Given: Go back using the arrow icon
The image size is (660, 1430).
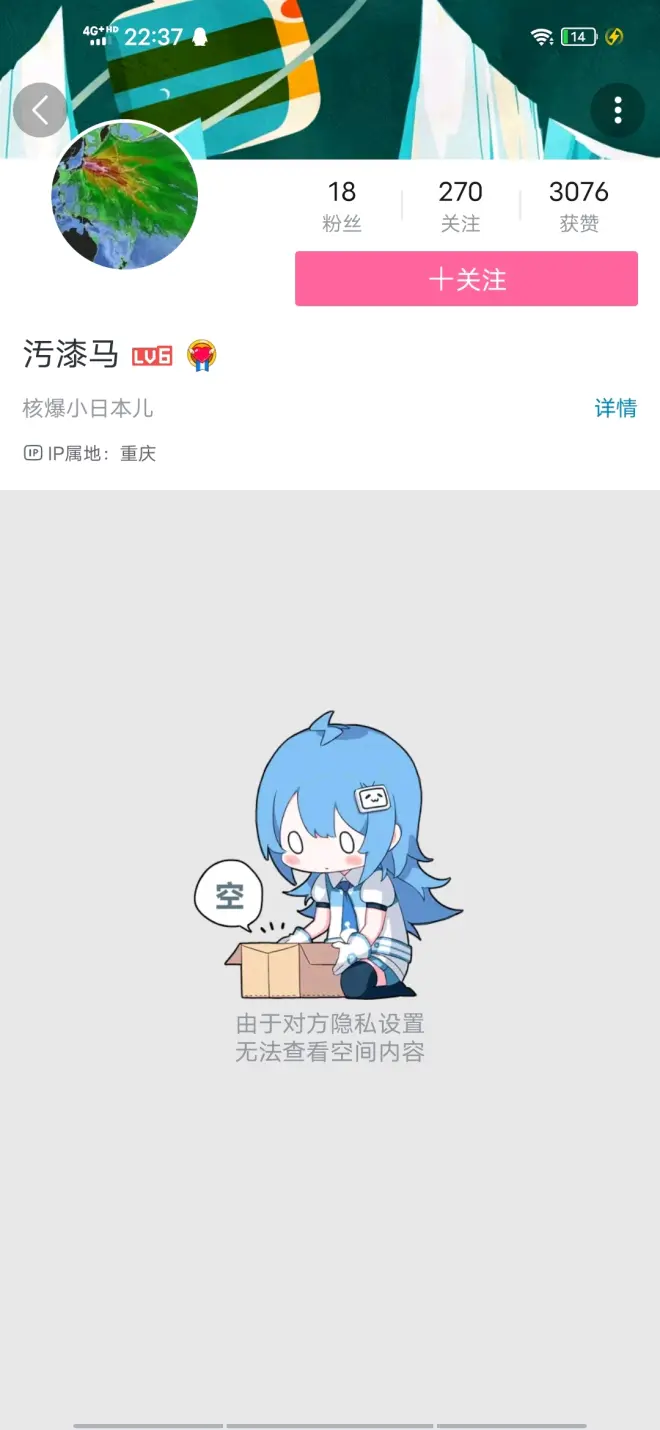Looking at the screenshot, I should tap(40, 109).
